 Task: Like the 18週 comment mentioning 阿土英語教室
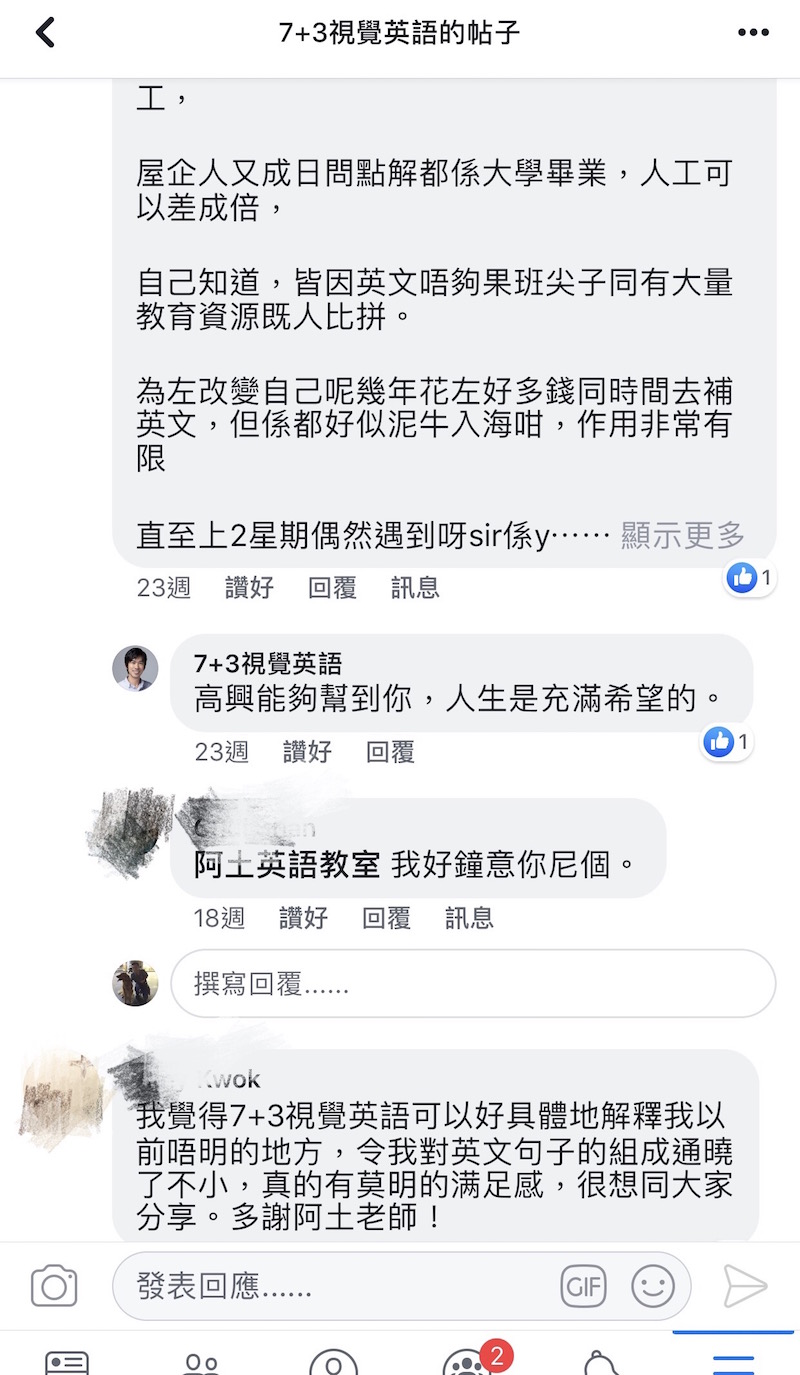(x=303, y=918)
